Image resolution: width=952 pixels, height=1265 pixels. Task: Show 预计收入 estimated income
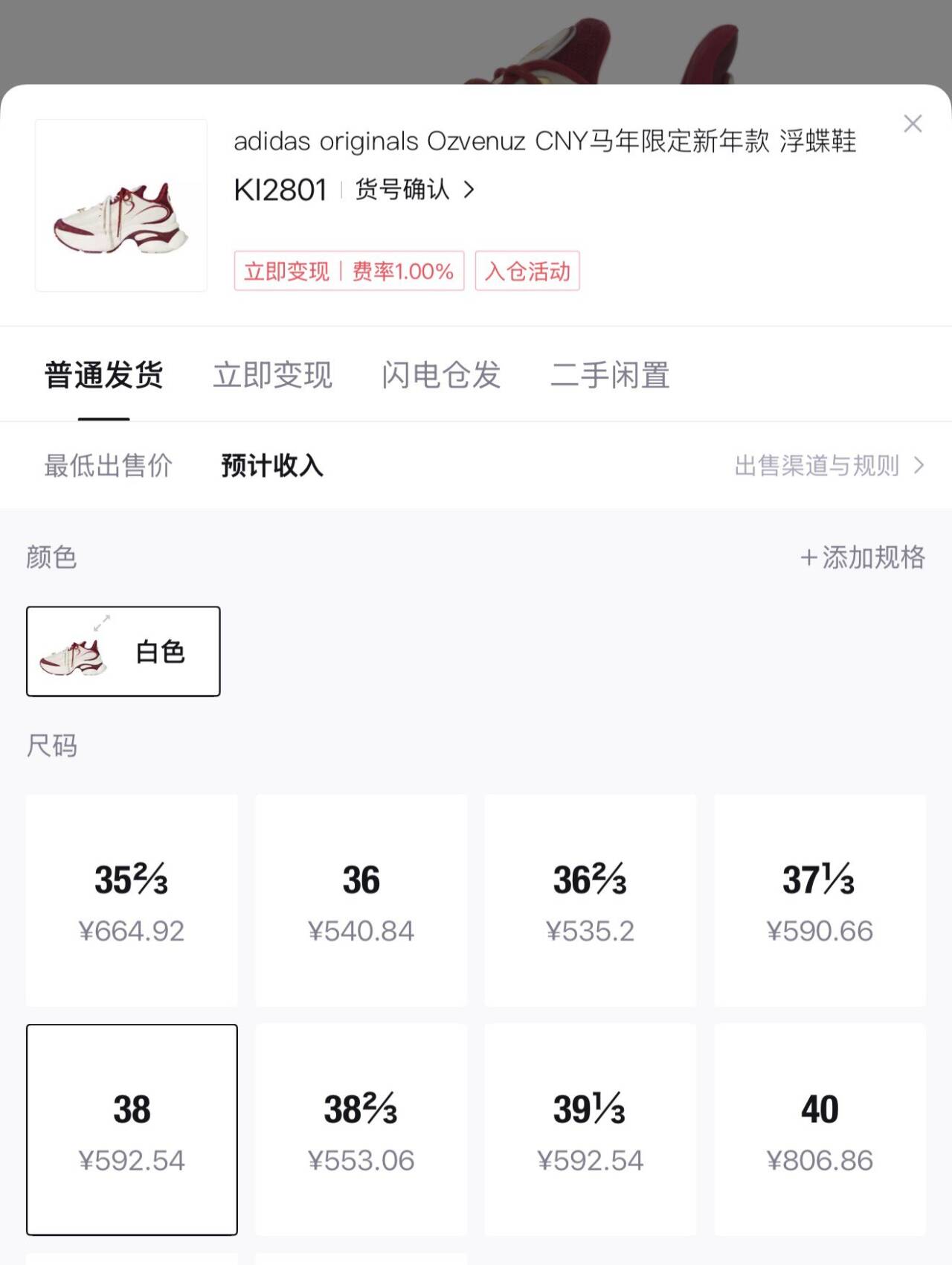(x=272, y=466)
